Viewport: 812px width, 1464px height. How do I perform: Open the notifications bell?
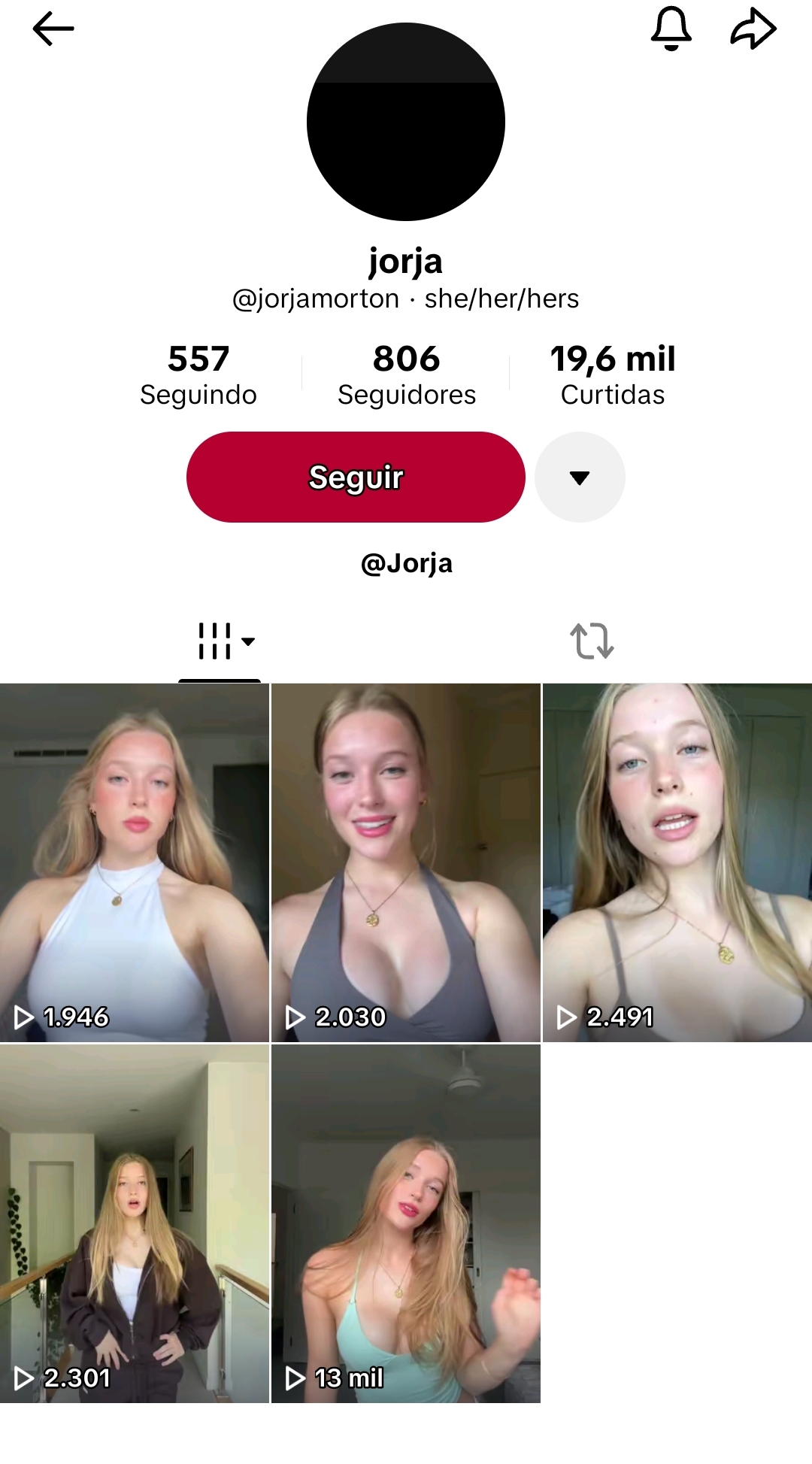point(671,29)
